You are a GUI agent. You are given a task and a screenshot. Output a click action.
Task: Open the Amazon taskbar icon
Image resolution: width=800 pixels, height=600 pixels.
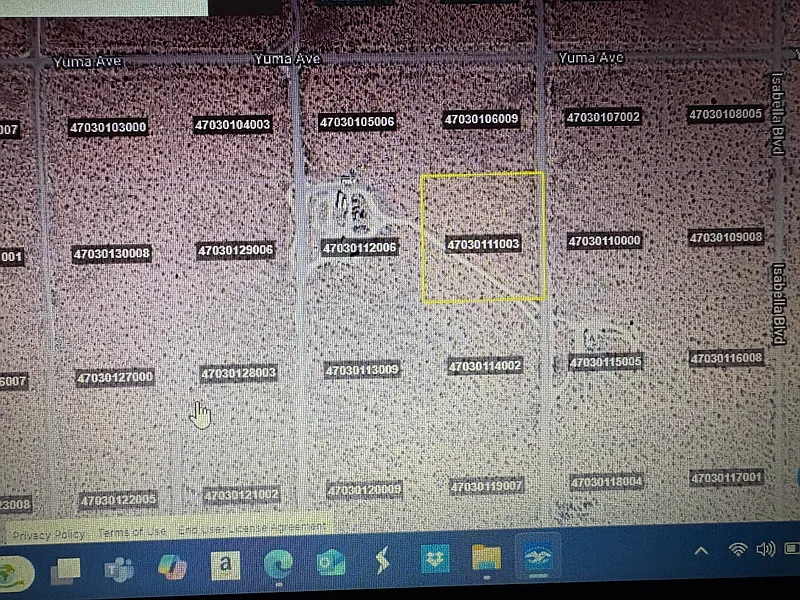tap(226, 565)
